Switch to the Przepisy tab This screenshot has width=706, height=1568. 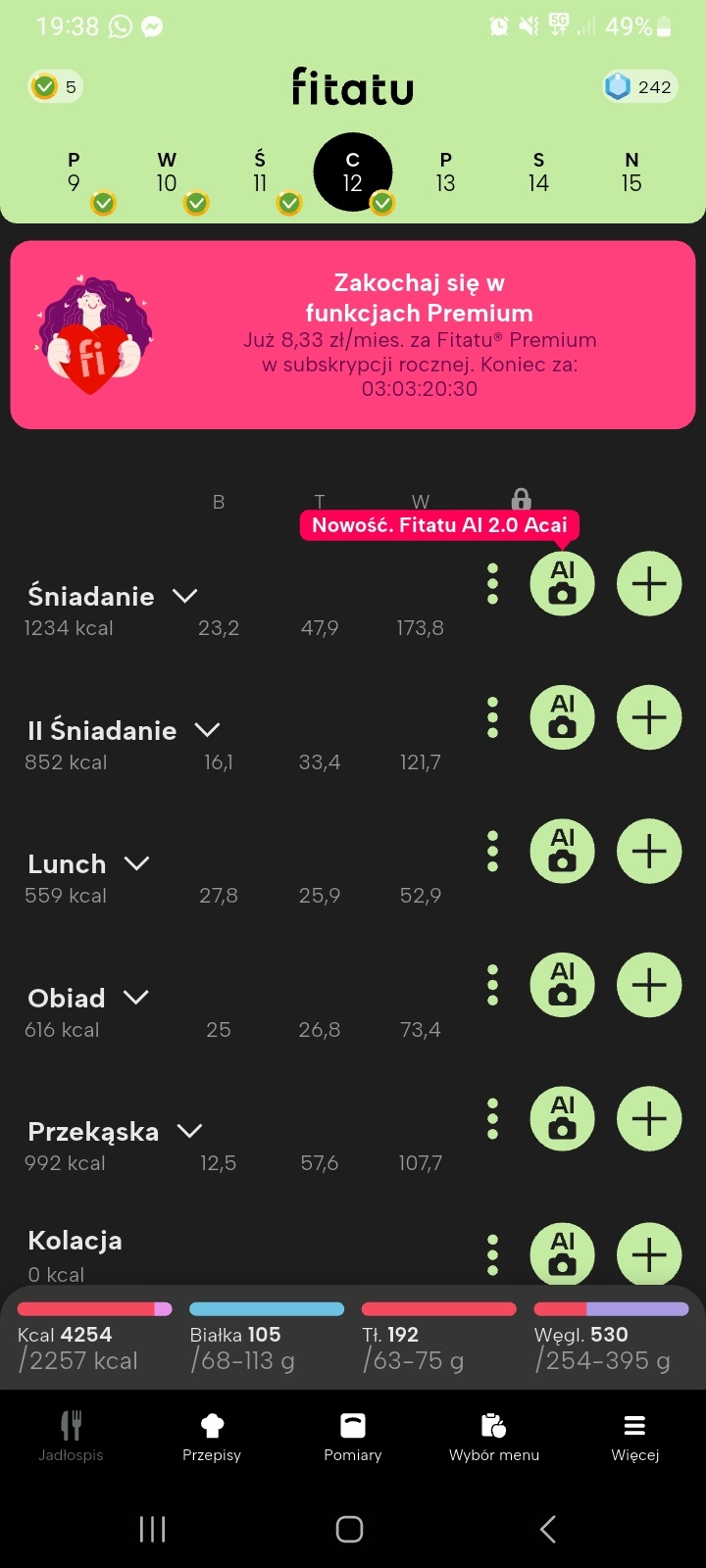click(x=212, y=1437)
